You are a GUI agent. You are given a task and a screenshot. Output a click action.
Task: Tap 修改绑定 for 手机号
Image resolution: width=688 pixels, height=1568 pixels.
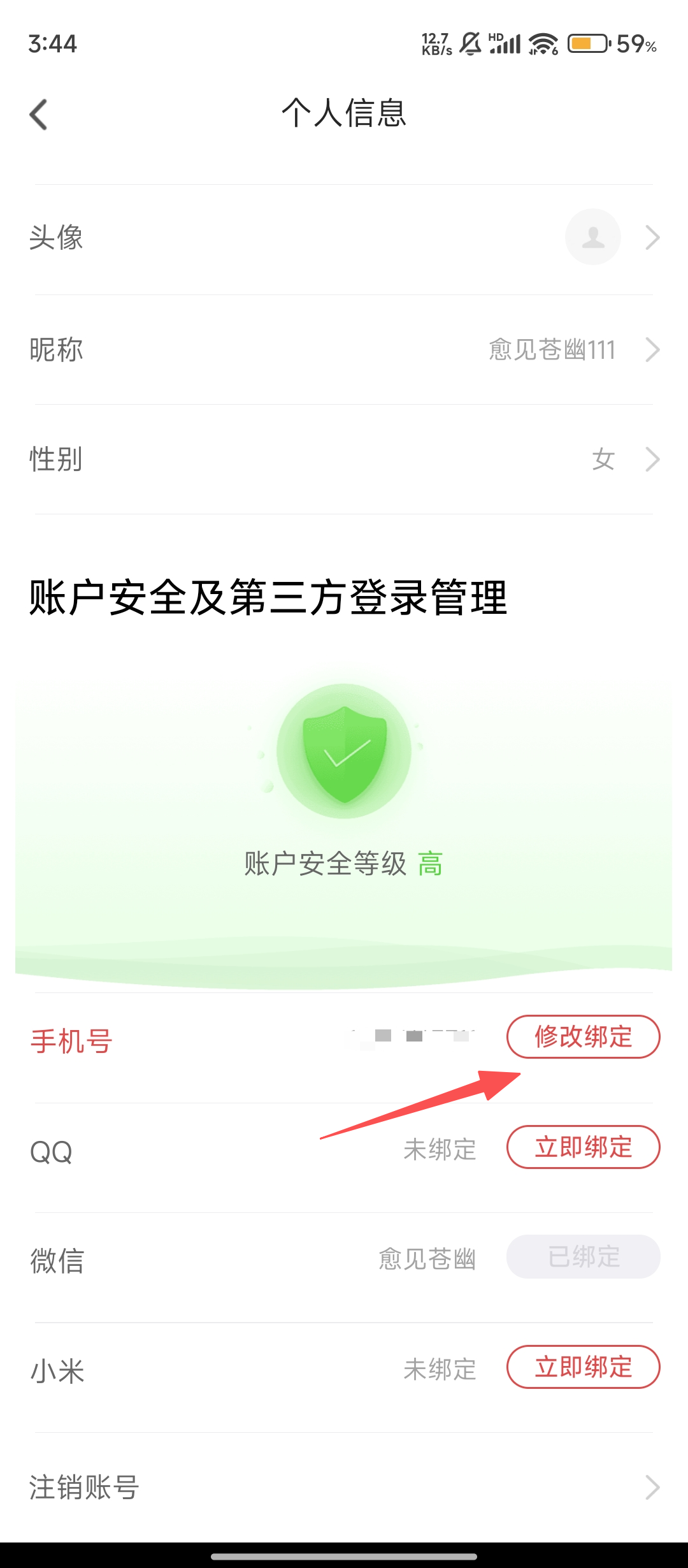point(583,1036)
